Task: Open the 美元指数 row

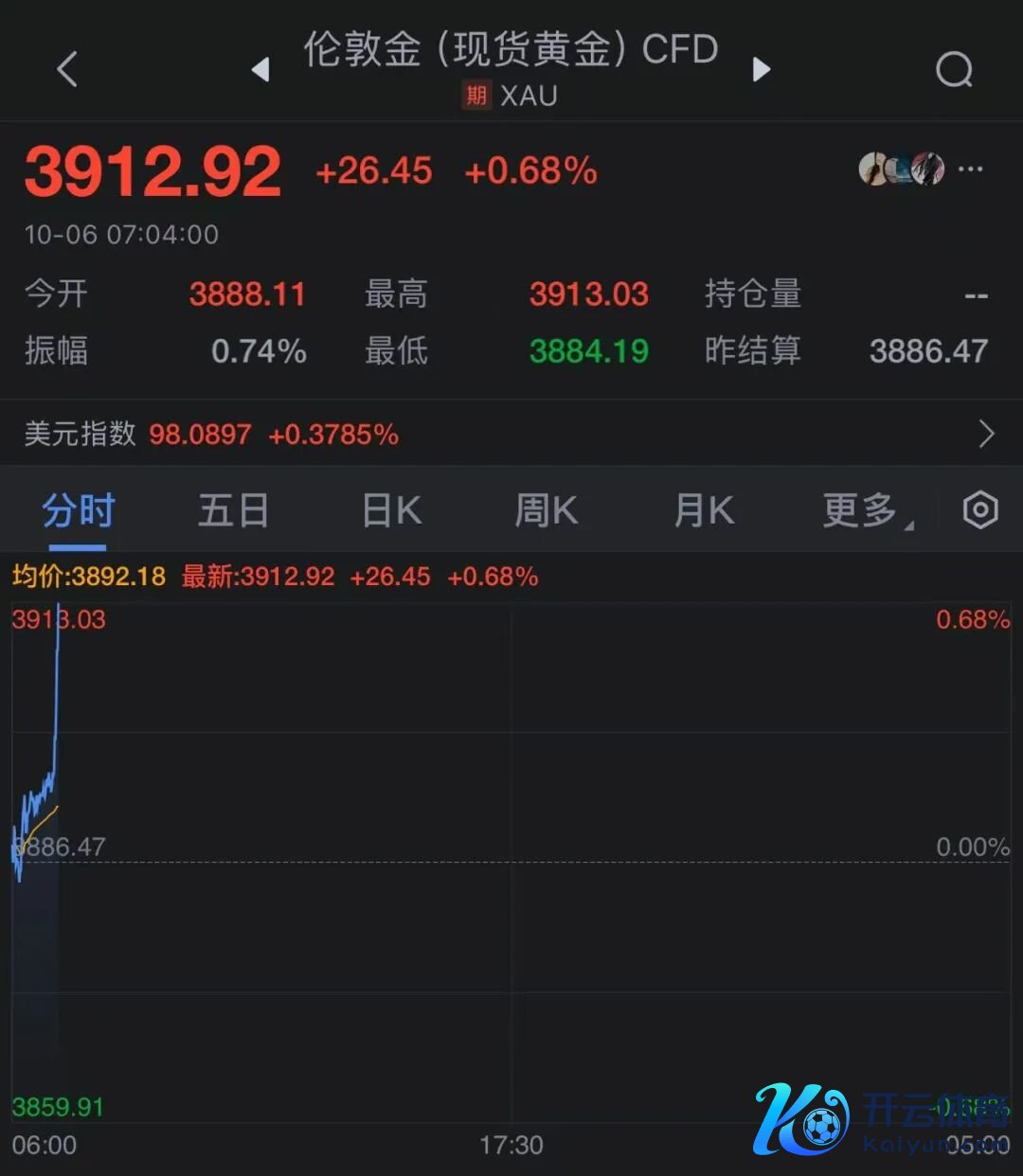Action: [x=511, y=434]
